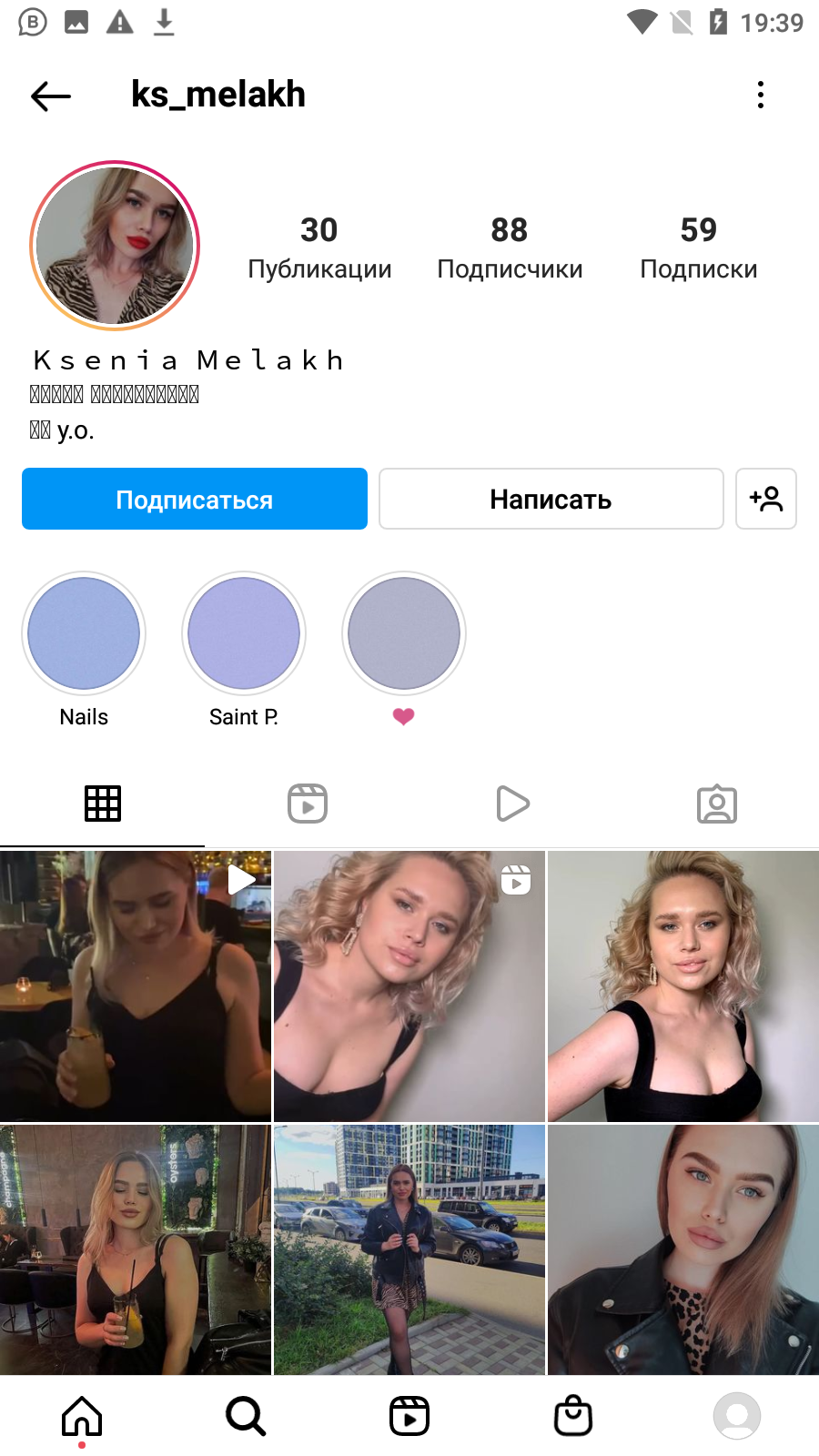Tap the Подписаться follow button

click(195, 499)
